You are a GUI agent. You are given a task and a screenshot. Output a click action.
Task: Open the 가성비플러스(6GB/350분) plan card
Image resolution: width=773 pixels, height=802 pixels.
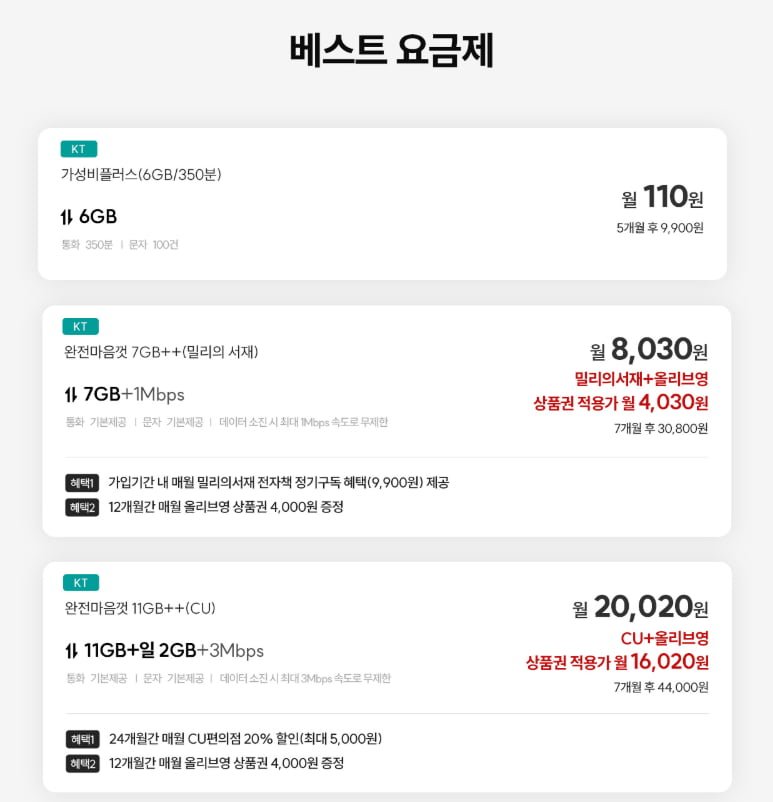click(x=382, y=204)
